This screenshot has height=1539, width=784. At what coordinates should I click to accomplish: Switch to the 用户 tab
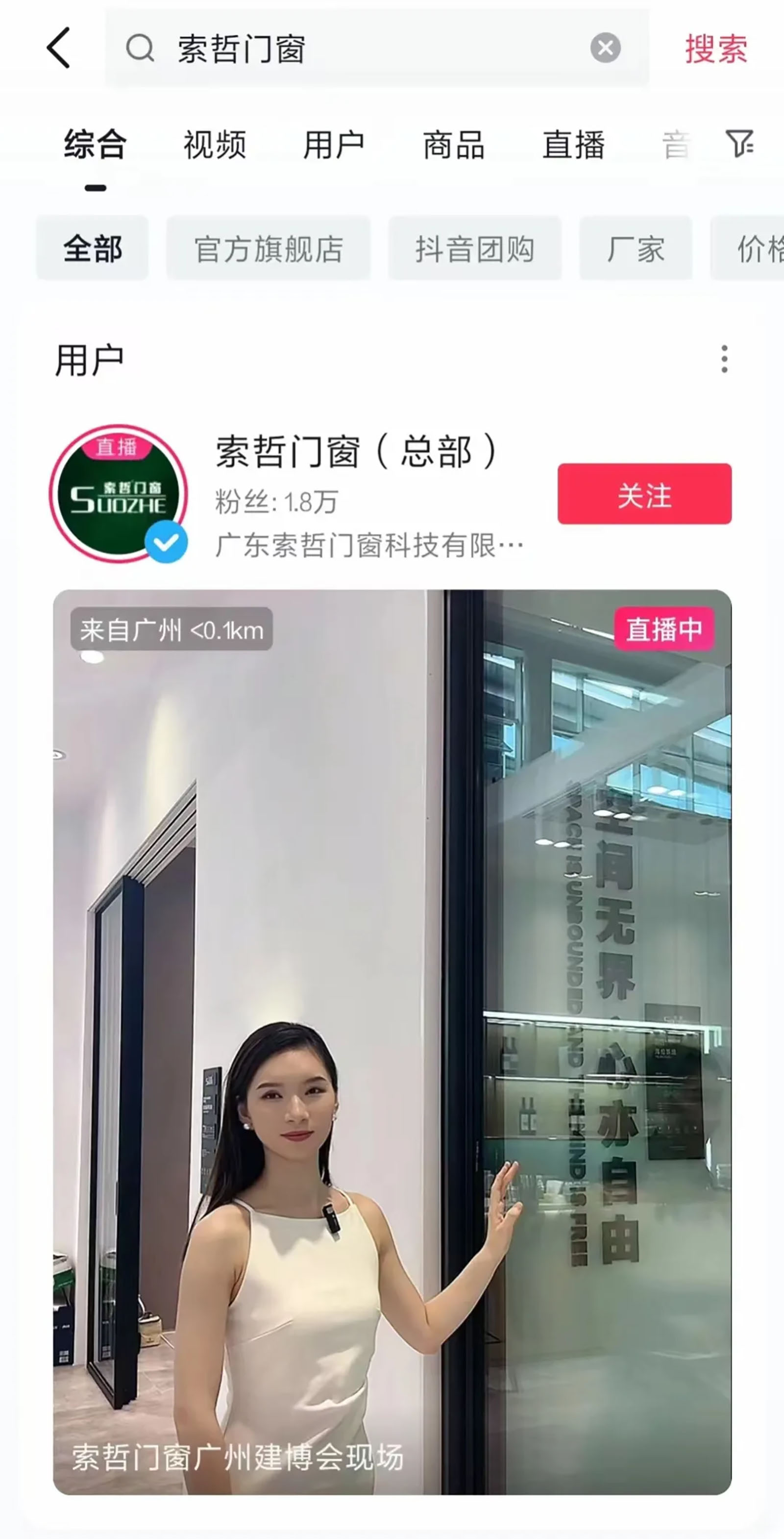click(334, 145)
